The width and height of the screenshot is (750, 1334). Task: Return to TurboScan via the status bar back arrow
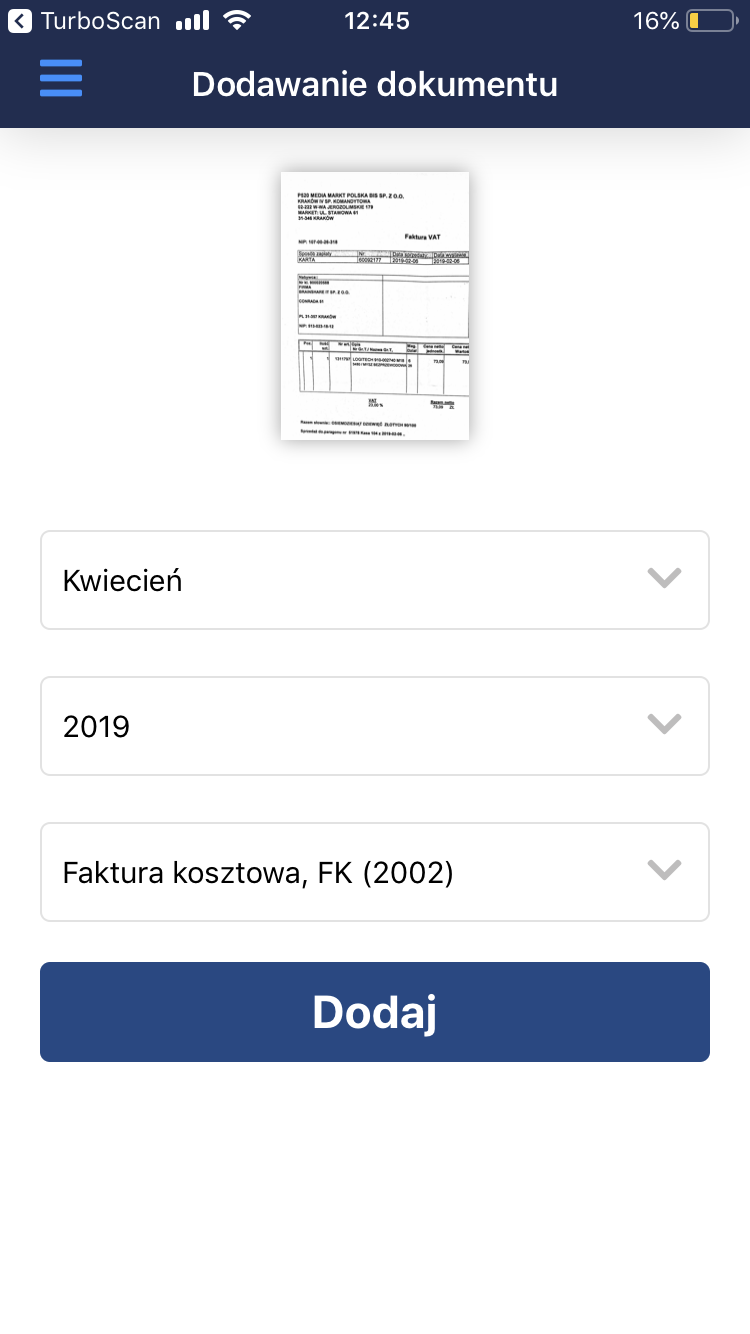click(20, 20)
